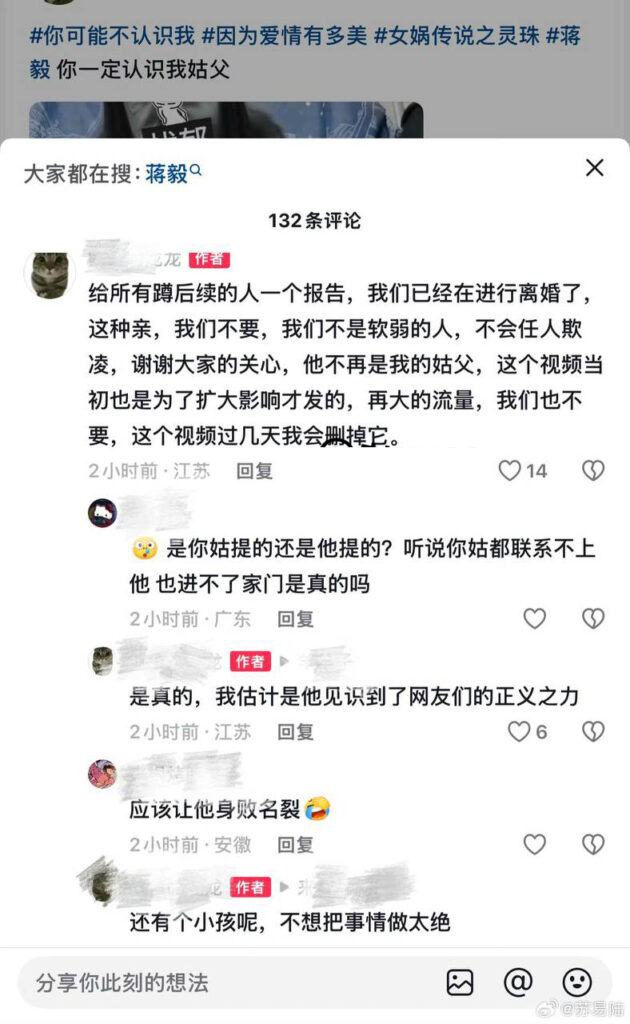
Task: Dislike the author's divorce update comment
Action: [x=593, y=470]
